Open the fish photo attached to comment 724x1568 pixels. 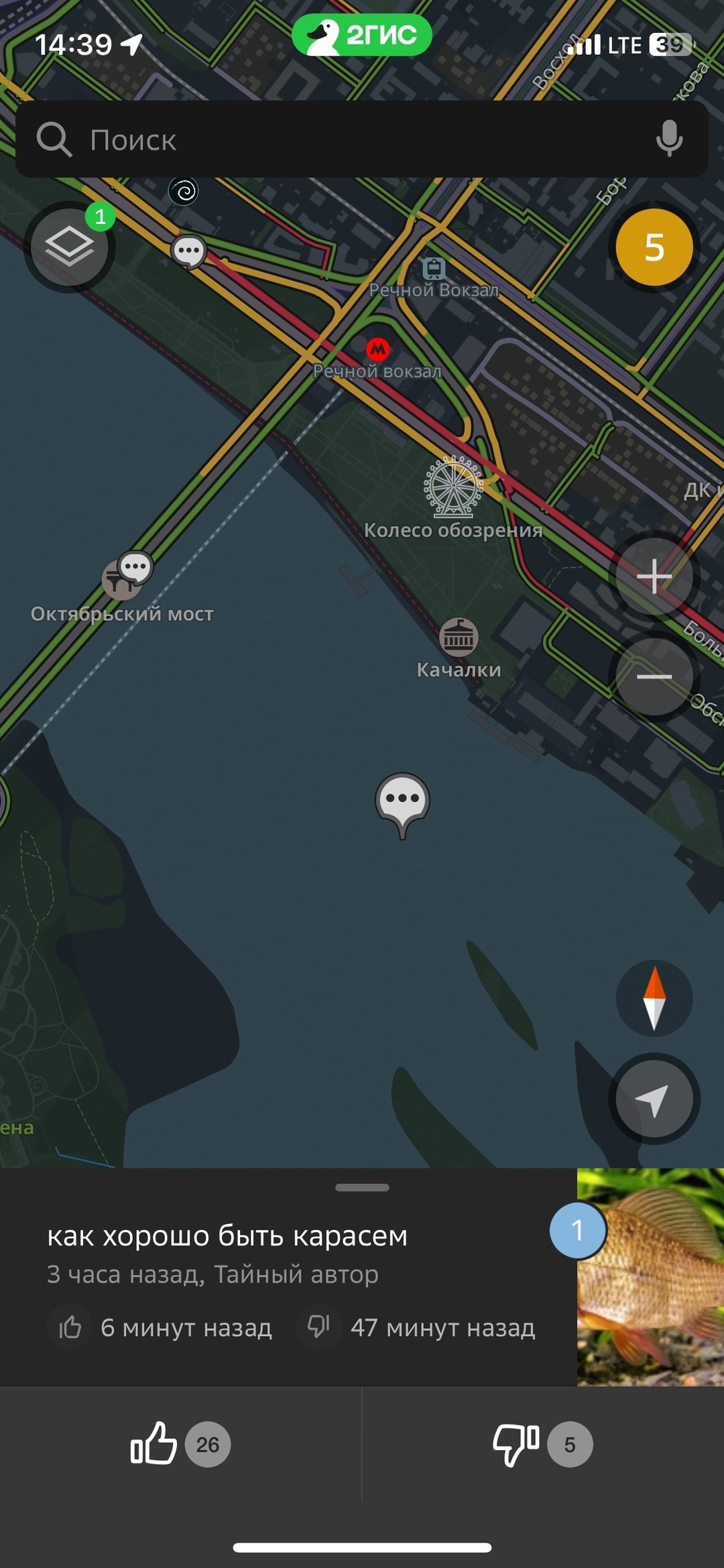650,1276
